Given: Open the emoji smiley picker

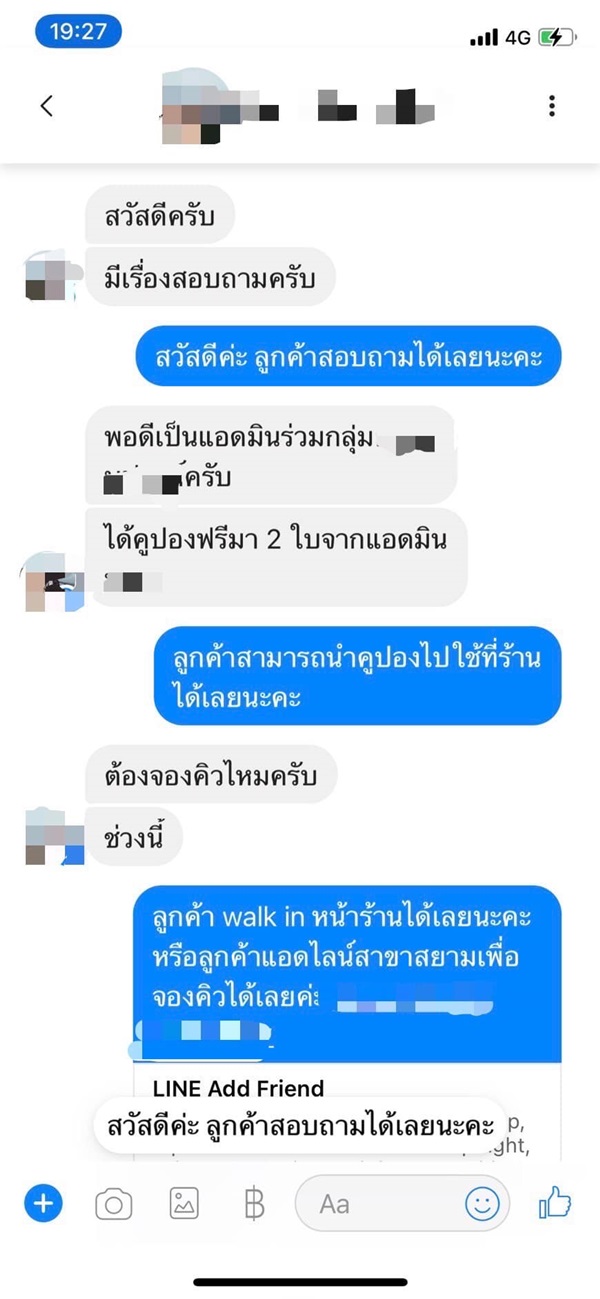Looking at the screenshot, I should (x=482, y=1204).
